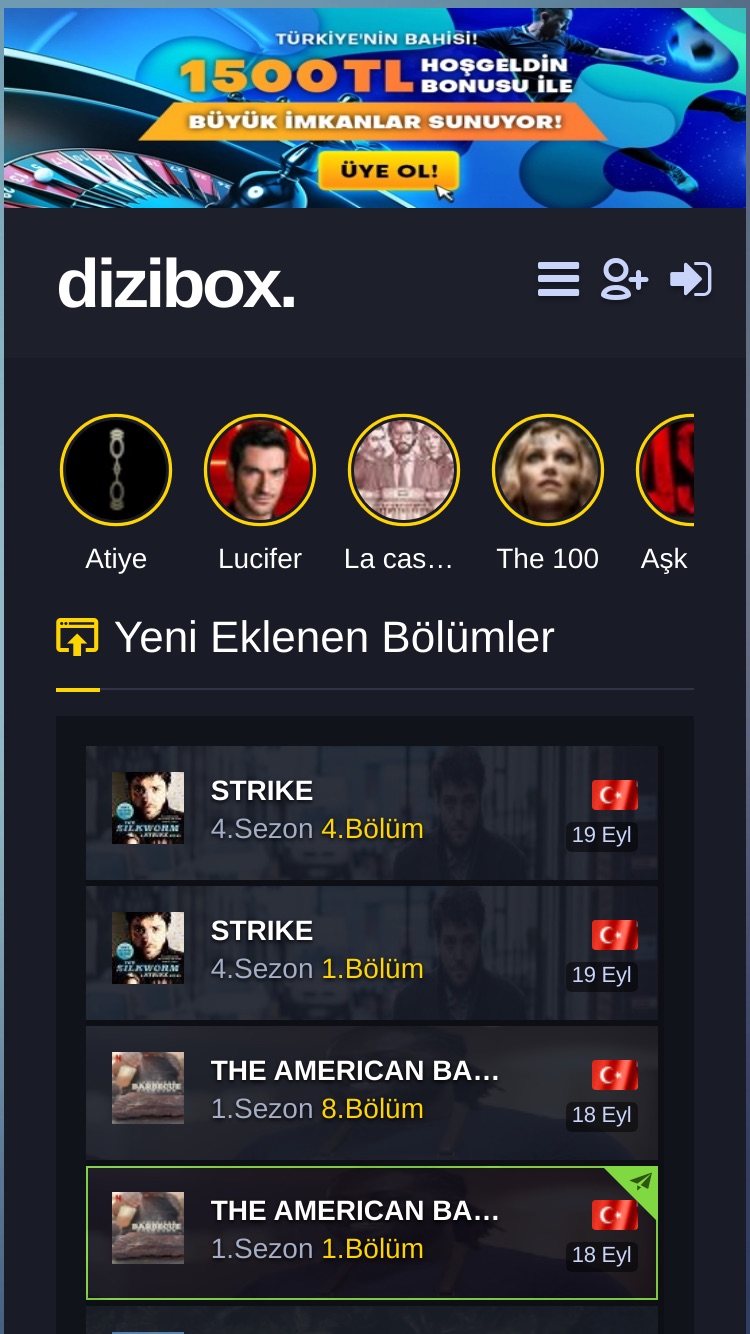This screenshot has height=1334, width=750.
Task: Open The American Ba… season 1 episode 8
Action: click(x=372, y=1093)
